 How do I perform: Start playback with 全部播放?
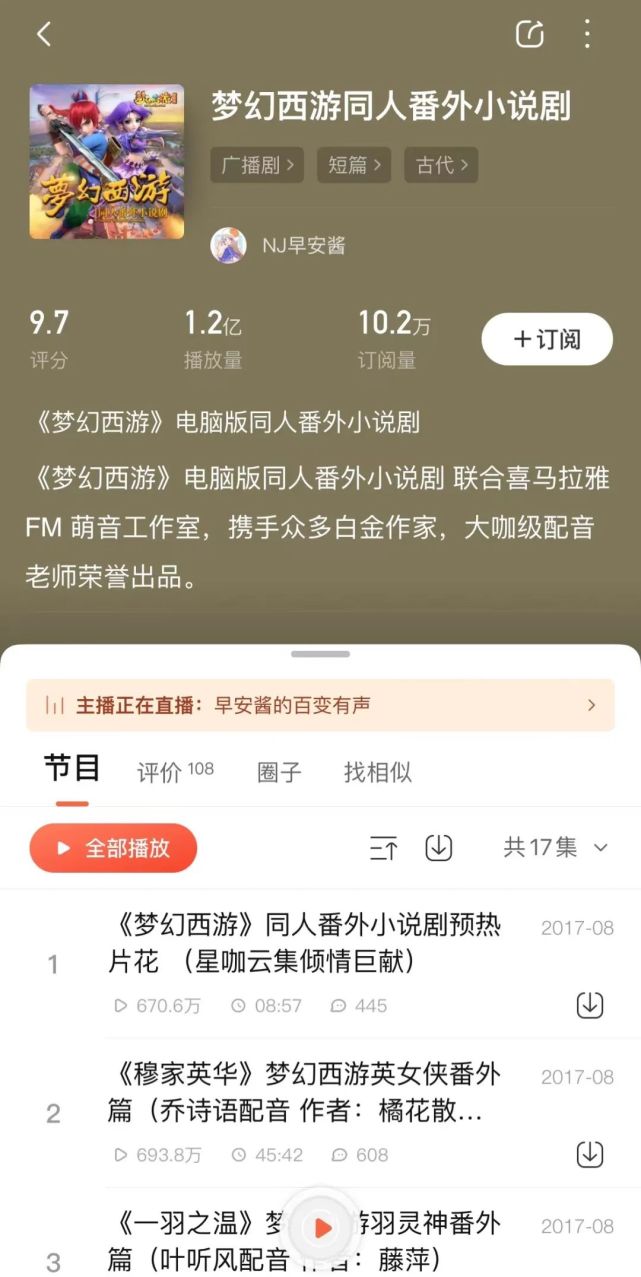[x=113, y=848]
